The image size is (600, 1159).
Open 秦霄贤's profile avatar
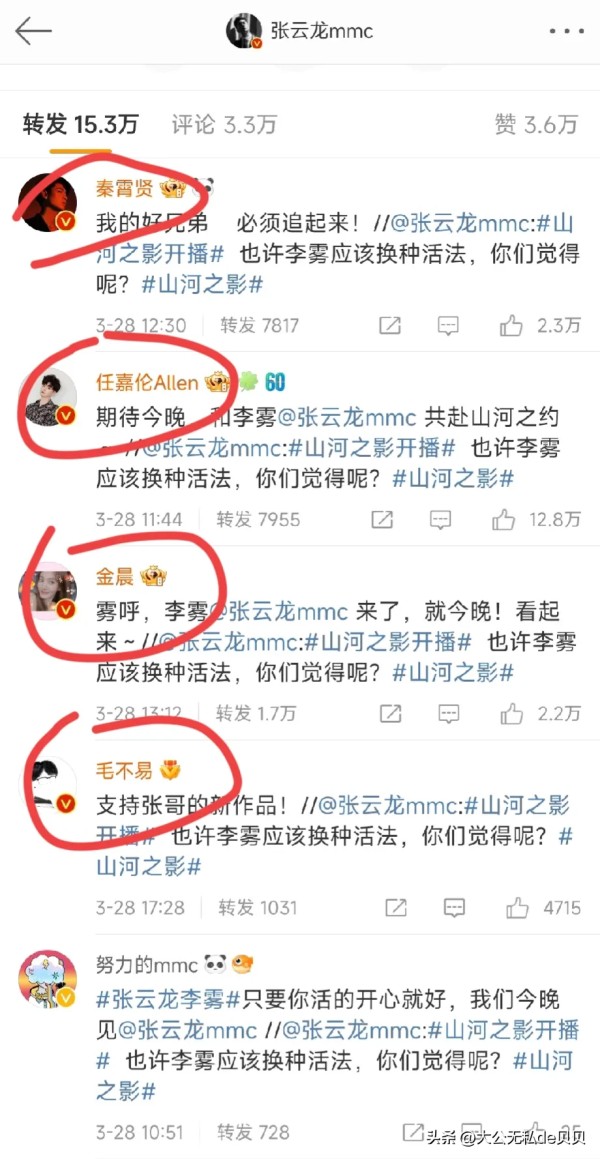tap(48, 202)
